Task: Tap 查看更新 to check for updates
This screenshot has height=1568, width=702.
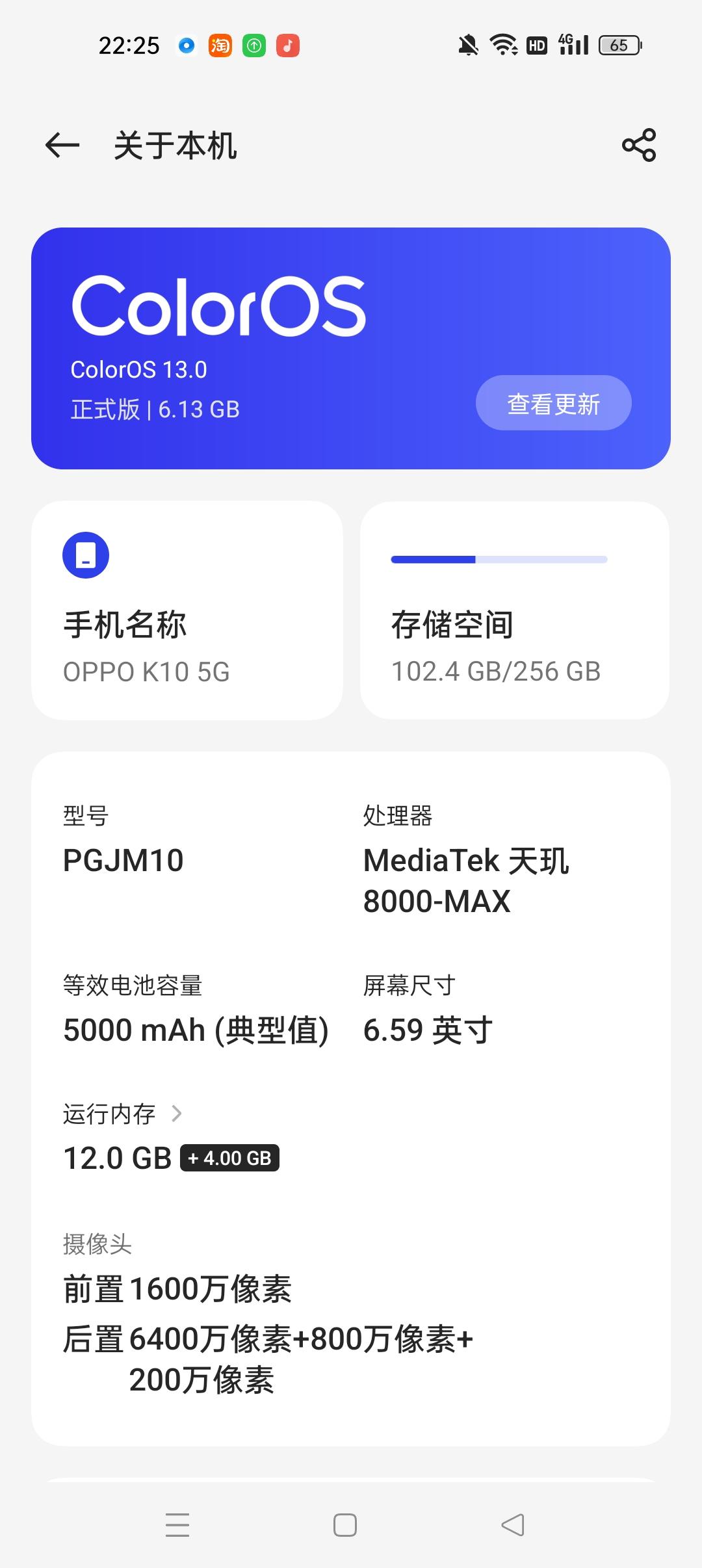Action: pyautogui.click(x=553, y=403)
